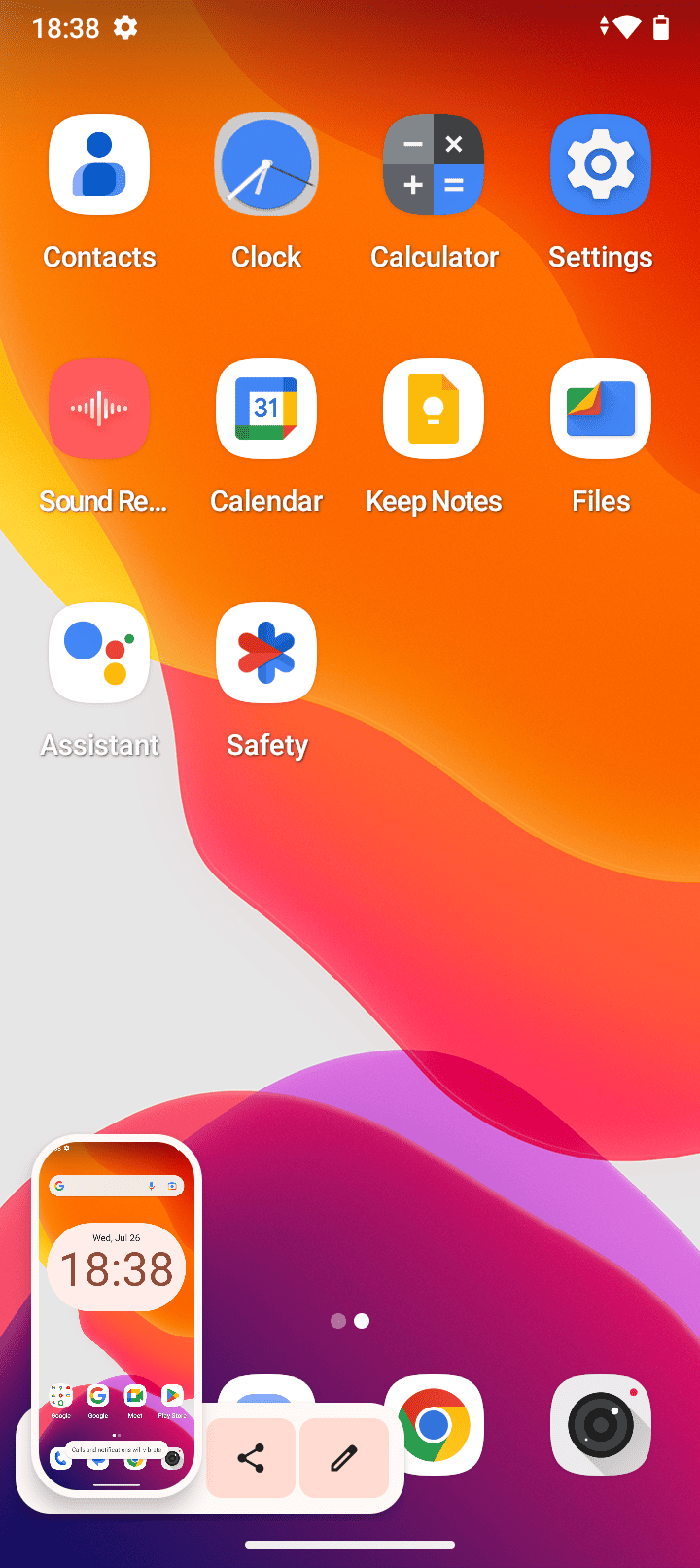Viewport: 700px width, 1568px height.
Task: Open the Calendar app
Action: [266, 410]
